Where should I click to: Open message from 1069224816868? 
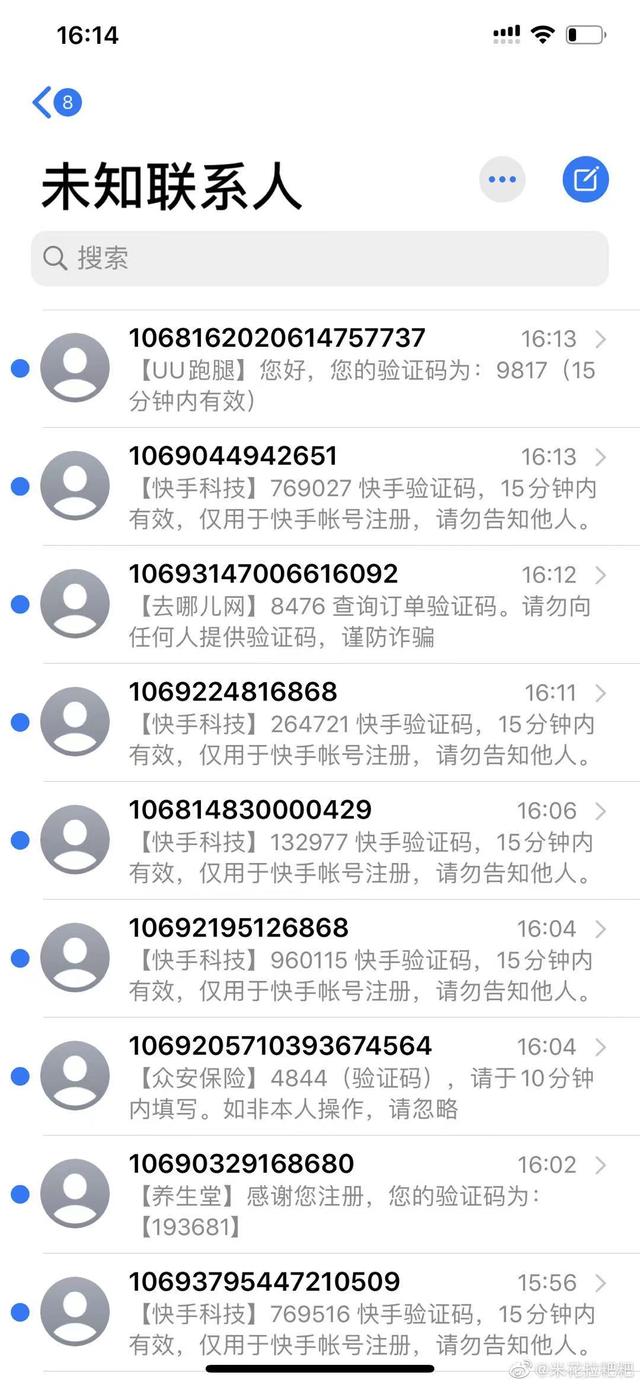pyautogui.click(x=360, y=724)
